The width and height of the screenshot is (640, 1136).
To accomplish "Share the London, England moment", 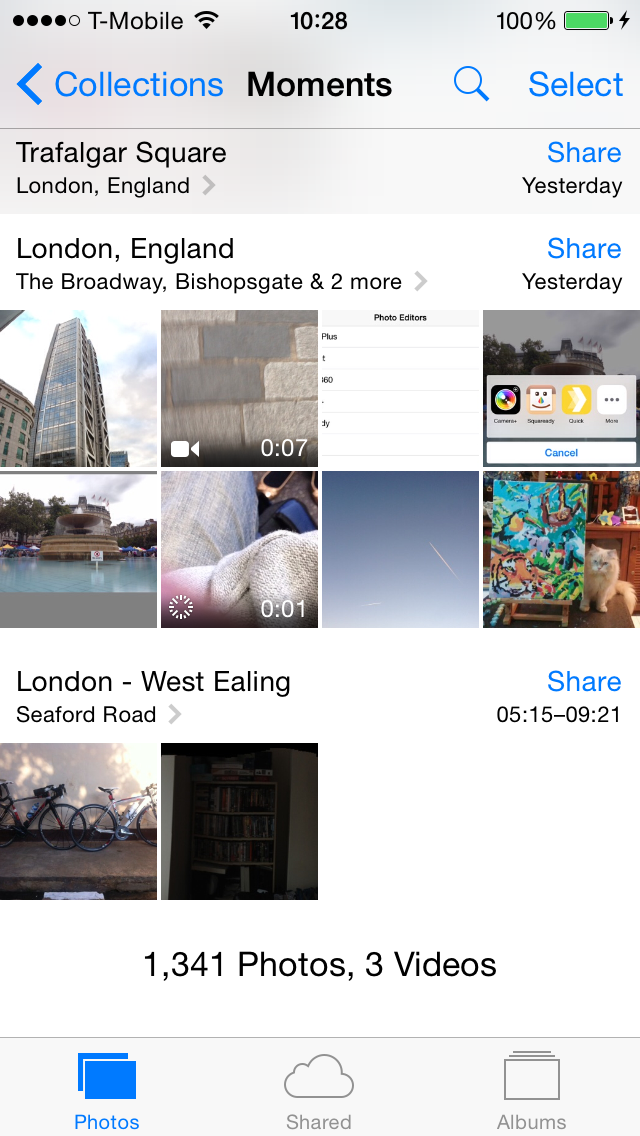I will pyautogui.click(x=584, y=249).
